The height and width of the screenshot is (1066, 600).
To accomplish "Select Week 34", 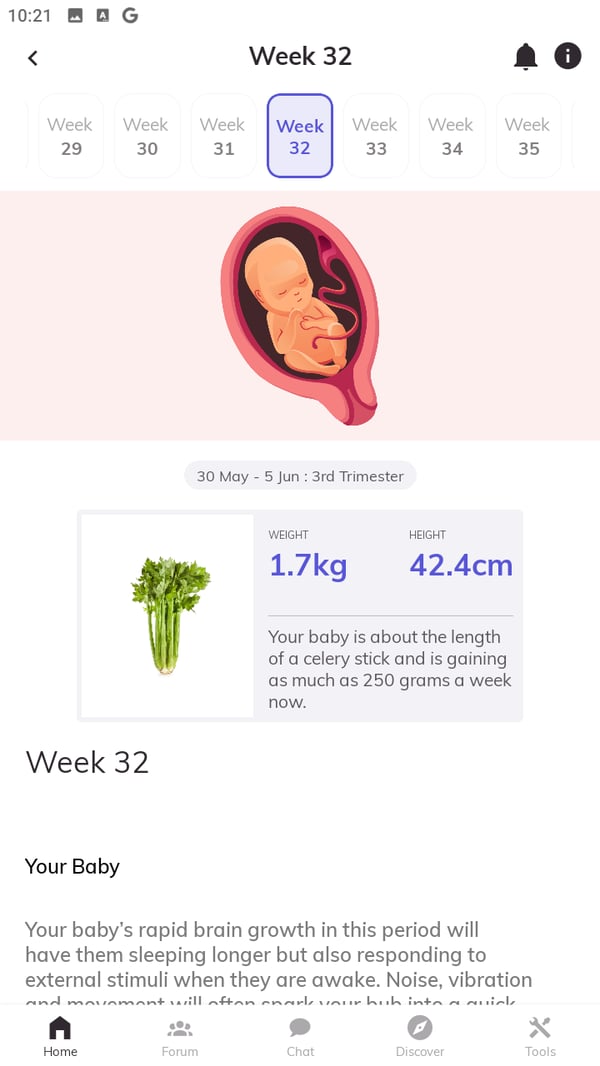I will (451, 136).
